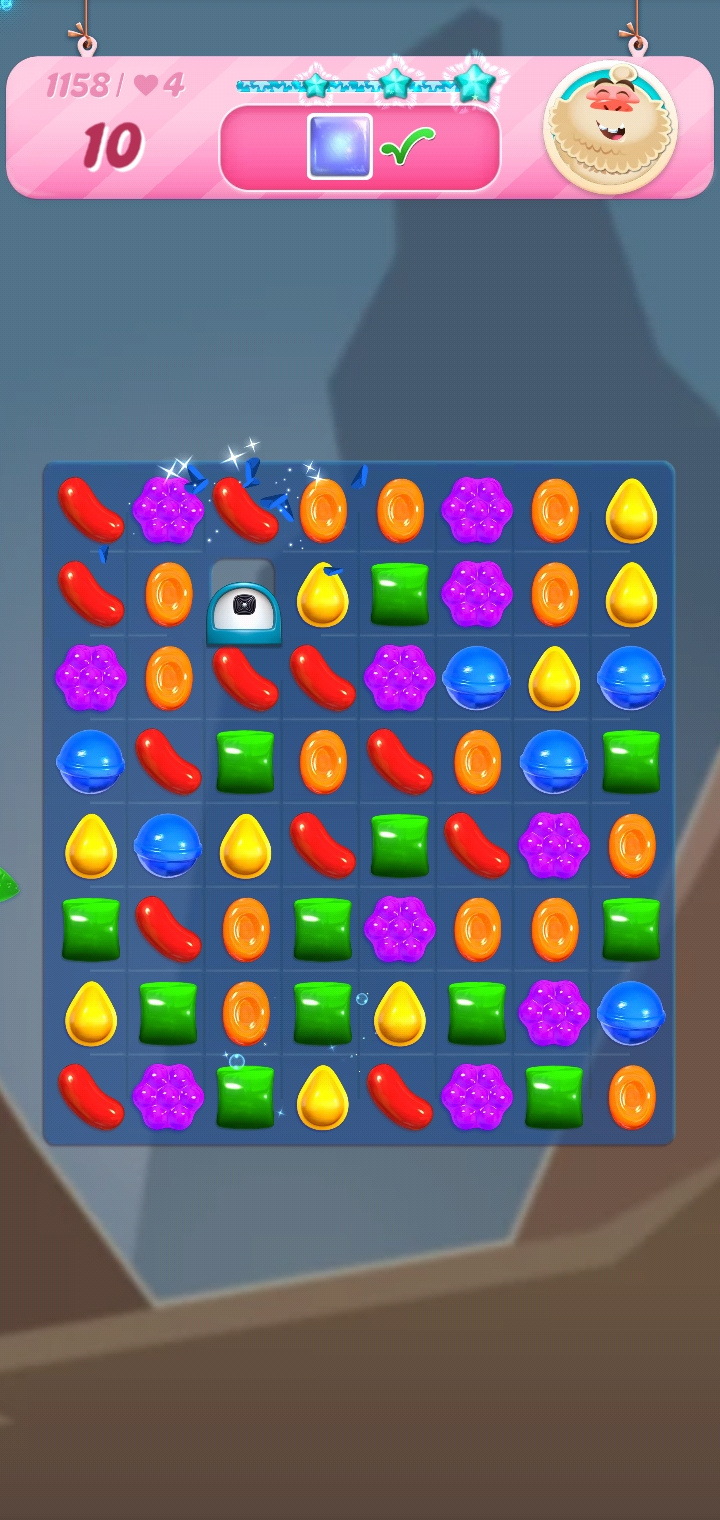
Task: Tap the blue one-eyed dispenser on the board
Action: coord(244,604)
